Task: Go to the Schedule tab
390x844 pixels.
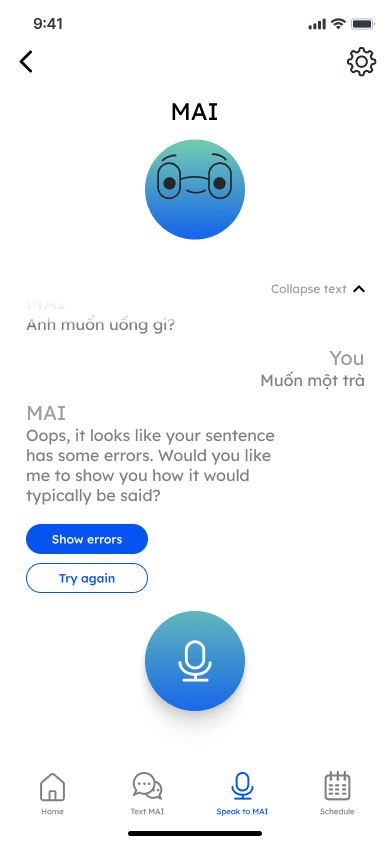Action: [337, 793]
